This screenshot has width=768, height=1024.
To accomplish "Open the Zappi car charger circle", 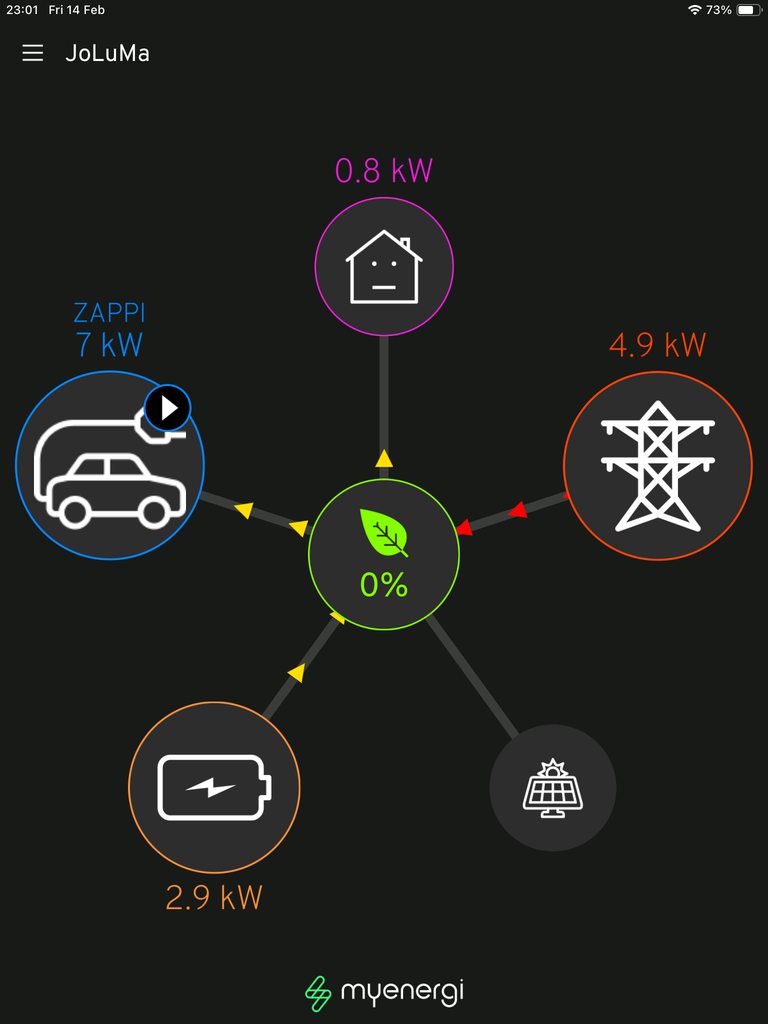I will pyautogui.click(x=110, y=466).
